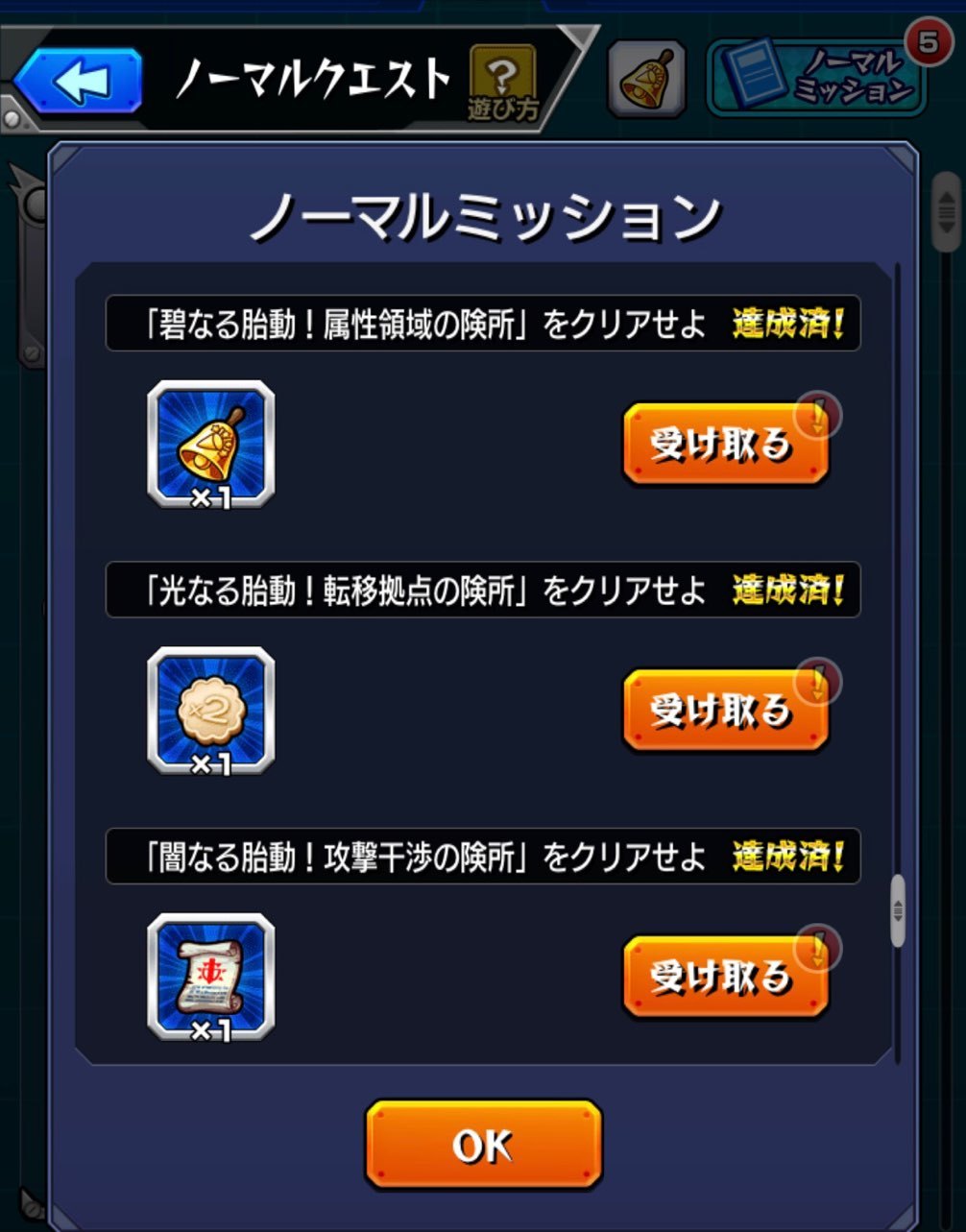The height and width of the screenshot is (1232, 966).
Task: Open the ノーマルミッション button
Action: 817,79
